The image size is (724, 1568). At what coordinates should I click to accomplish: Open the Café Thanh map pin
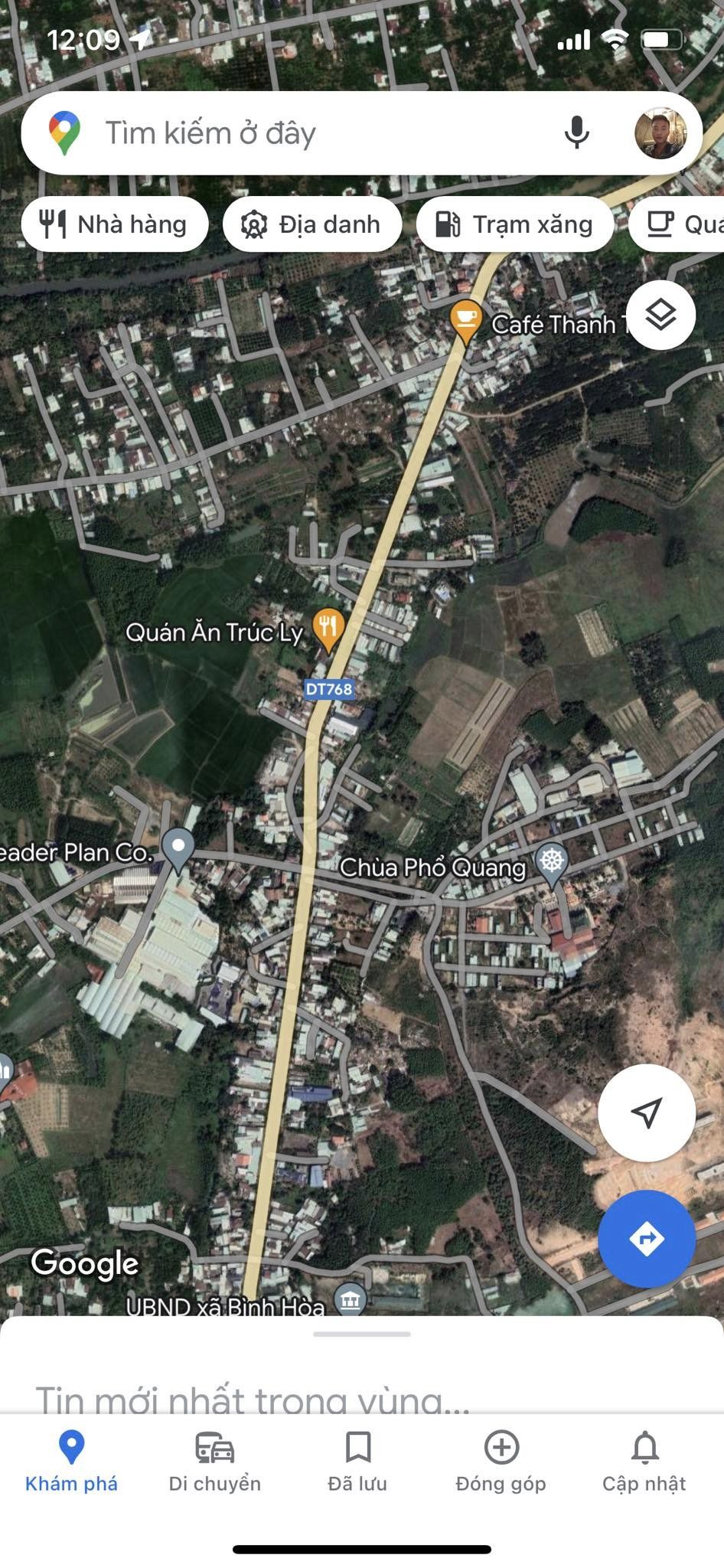click(x=465, y=319)
